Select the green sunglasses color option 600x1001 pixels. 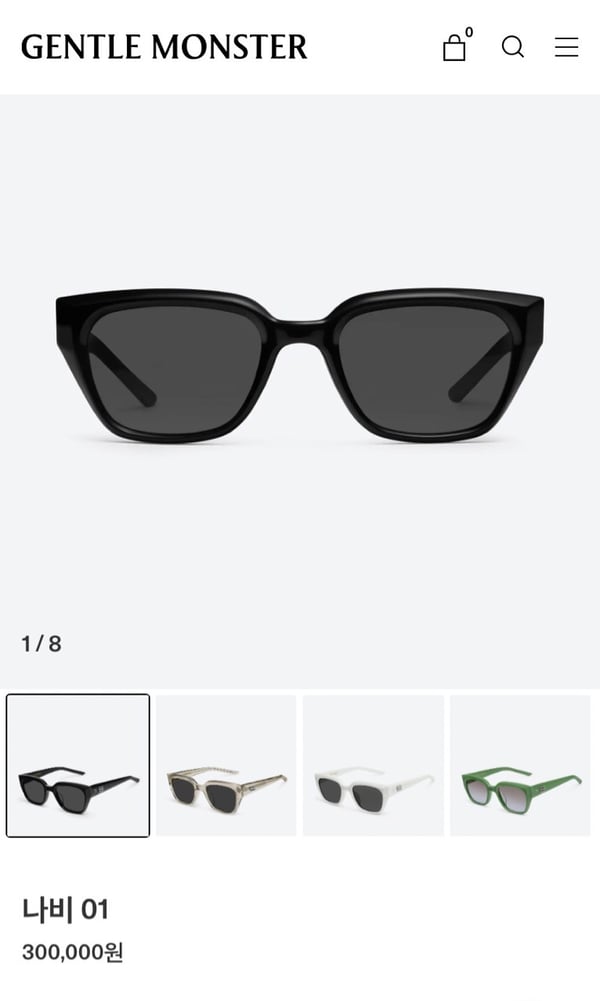click(520, 765)
